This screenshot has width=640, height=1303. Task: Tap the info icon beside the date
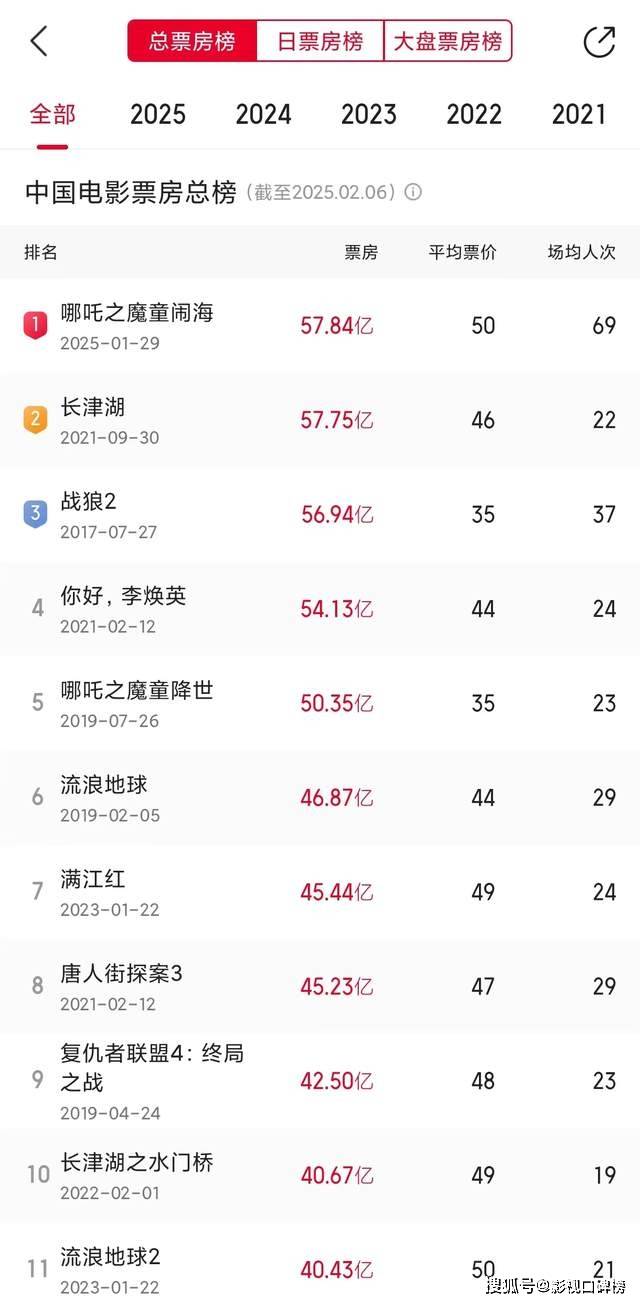[413, 192]
